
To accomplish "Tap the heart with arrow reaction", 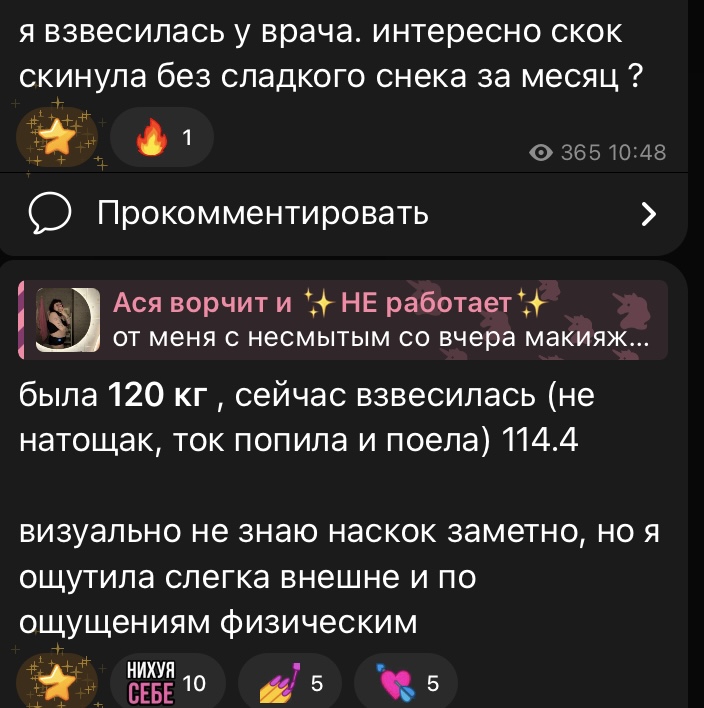I will [x=408, y=684].
